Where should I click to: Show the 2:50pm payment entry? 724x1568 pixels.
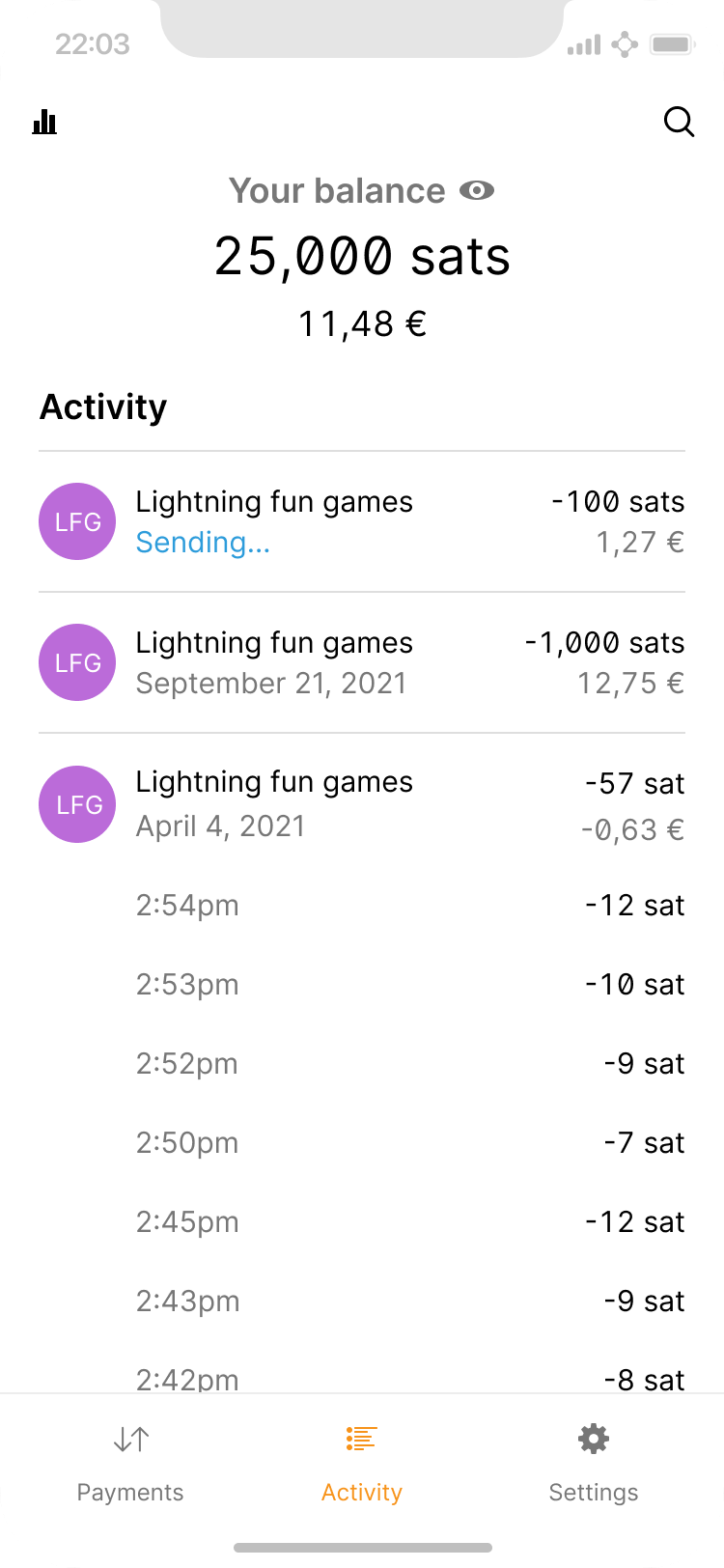362,1143
